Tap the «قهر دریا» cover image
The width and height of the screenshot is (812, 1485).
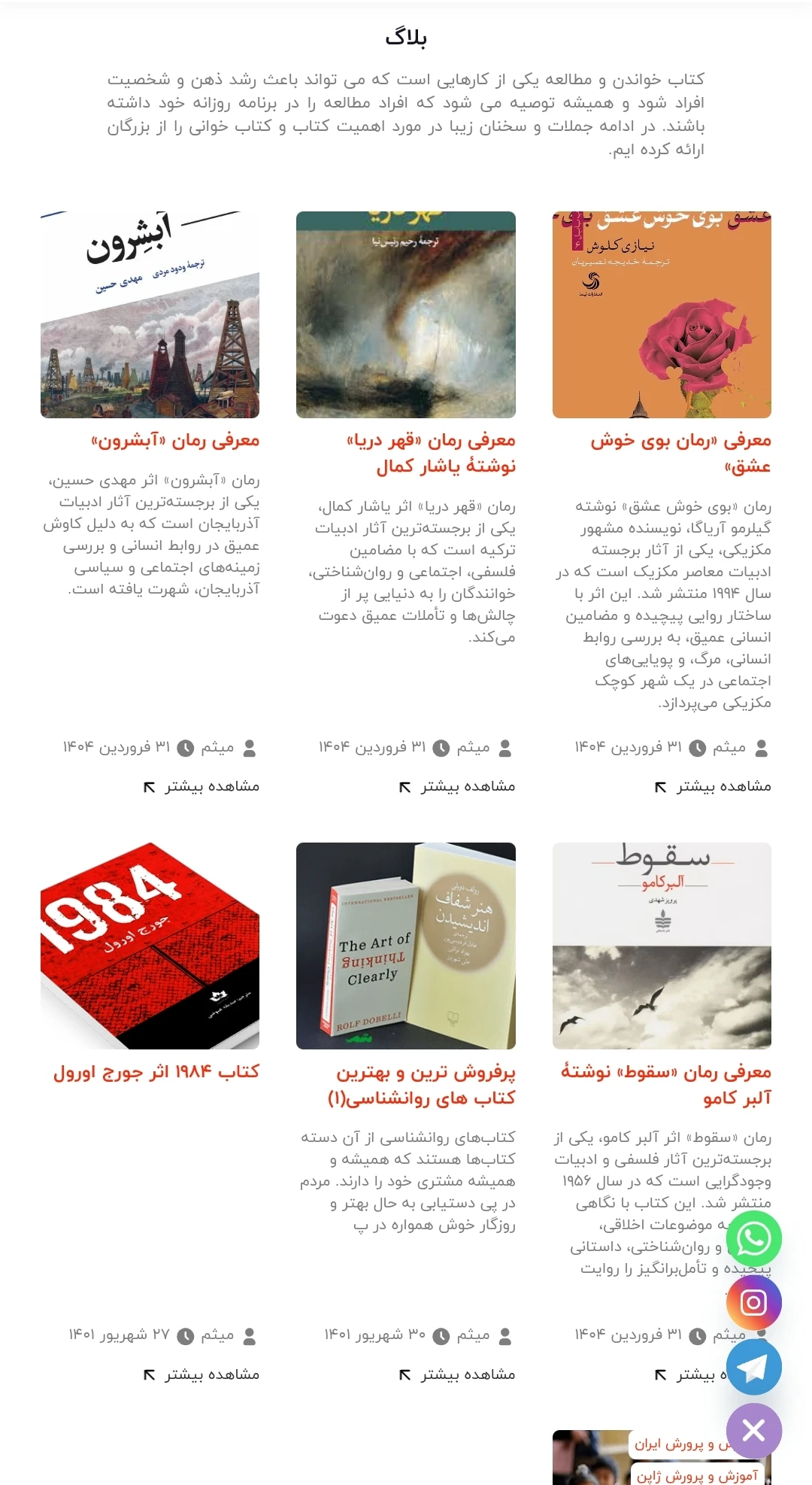[406, 314]
